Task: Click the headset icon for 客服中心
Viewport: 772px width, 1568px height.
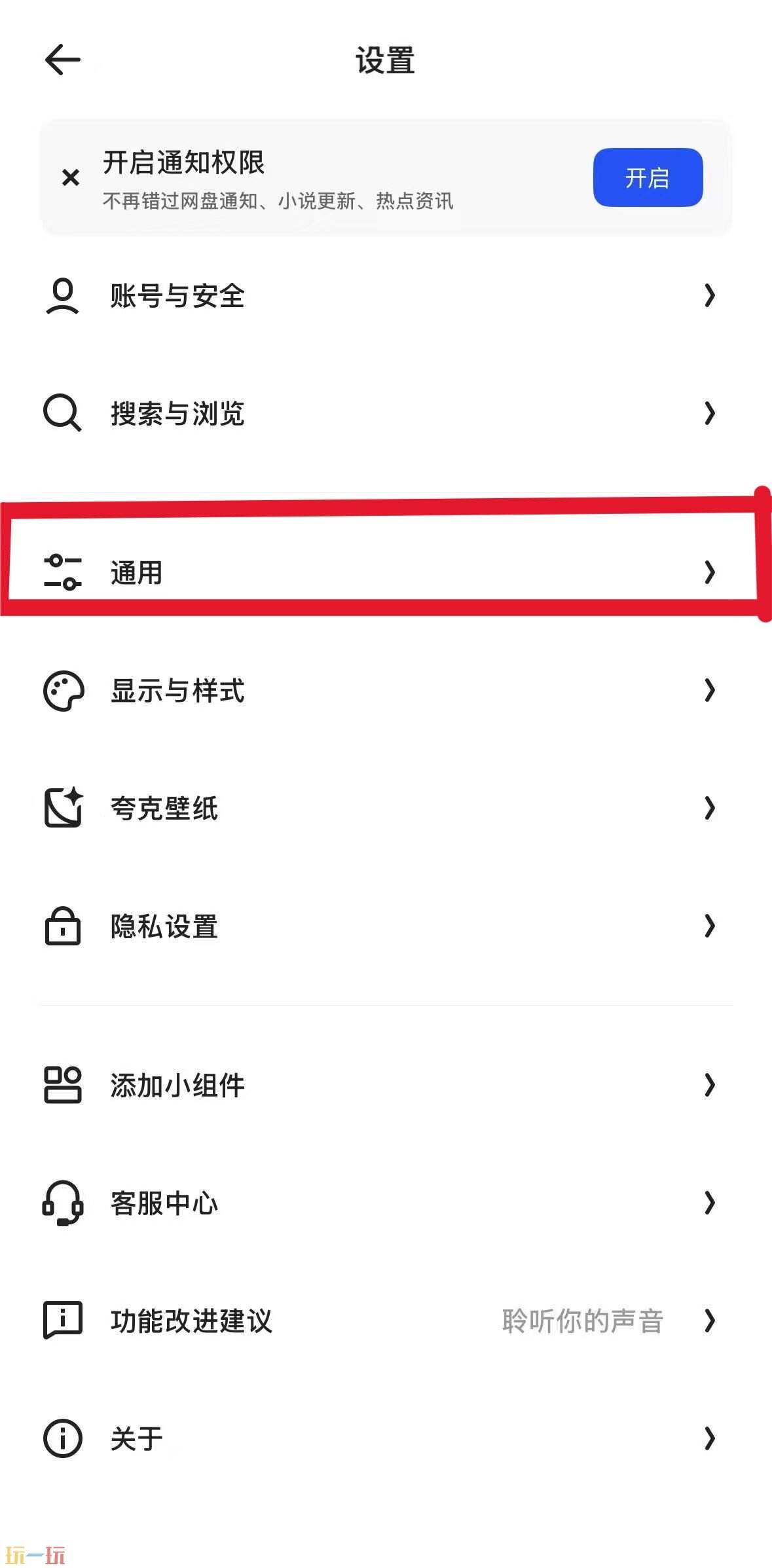Action: click(x=62, y=1203)
